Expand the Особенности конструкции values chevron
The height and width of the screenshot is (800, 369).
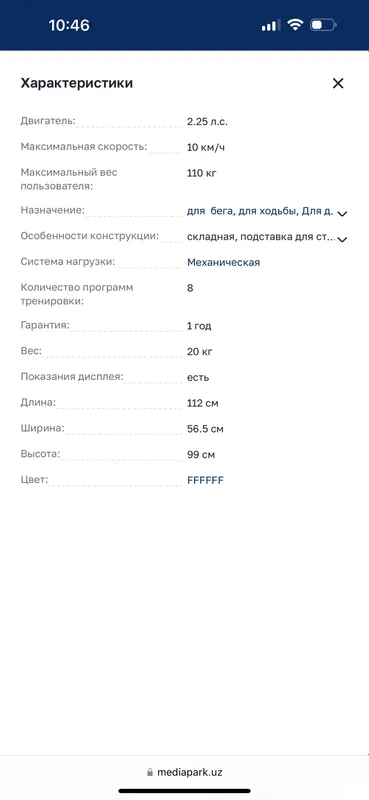tap(342, 239)
